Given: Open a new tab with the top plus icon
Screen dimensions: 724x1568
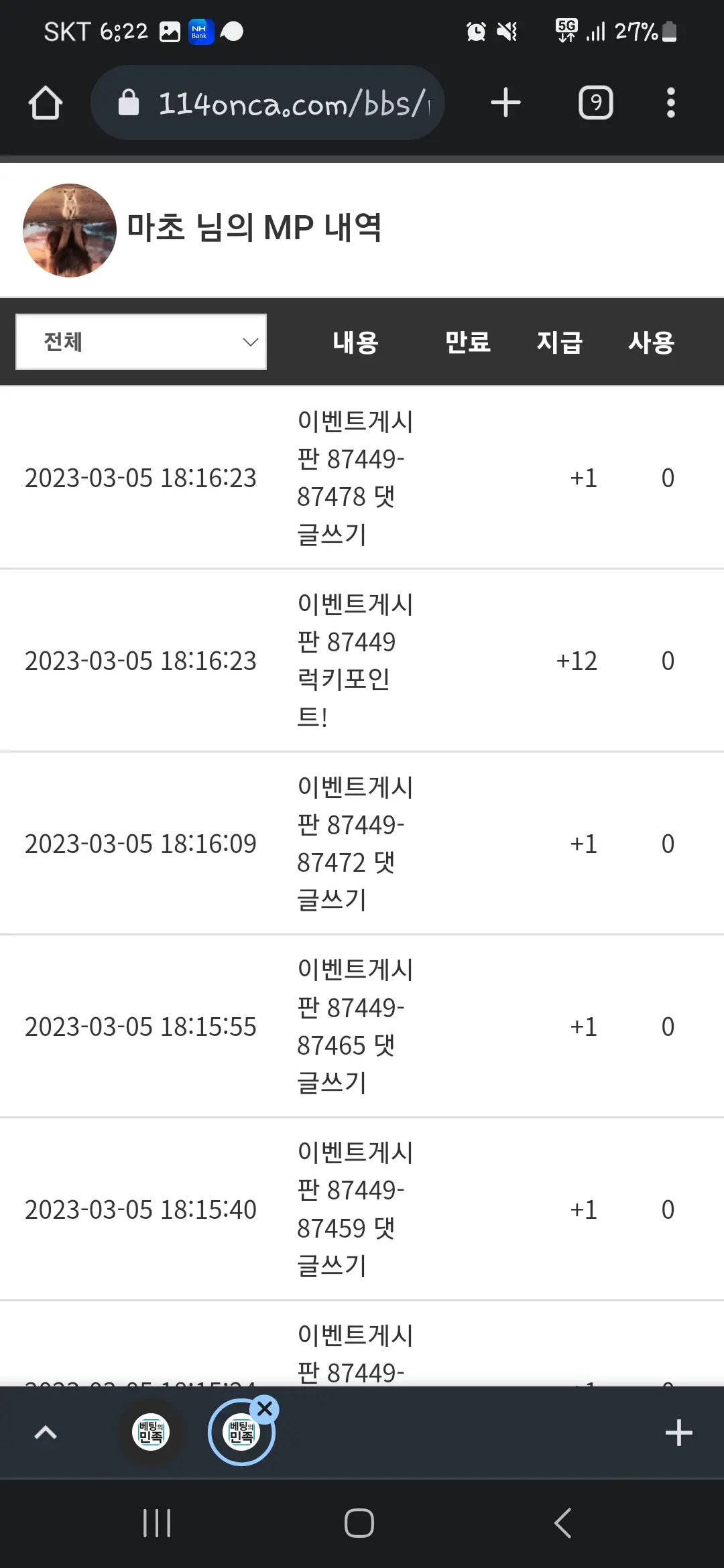Looking at the screenshot, I should [505, 103].
